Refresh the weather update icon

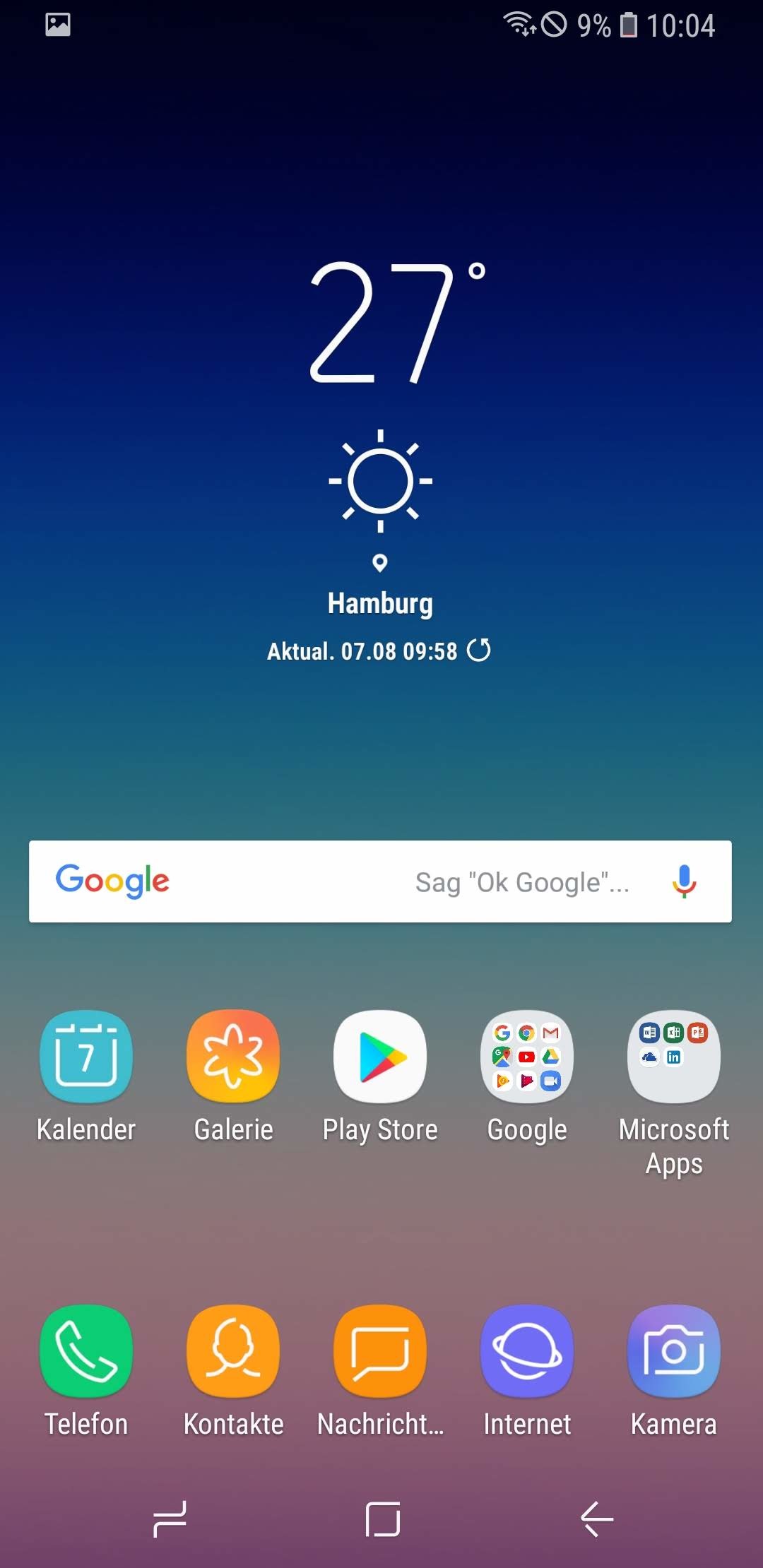[x=479, y=650]
